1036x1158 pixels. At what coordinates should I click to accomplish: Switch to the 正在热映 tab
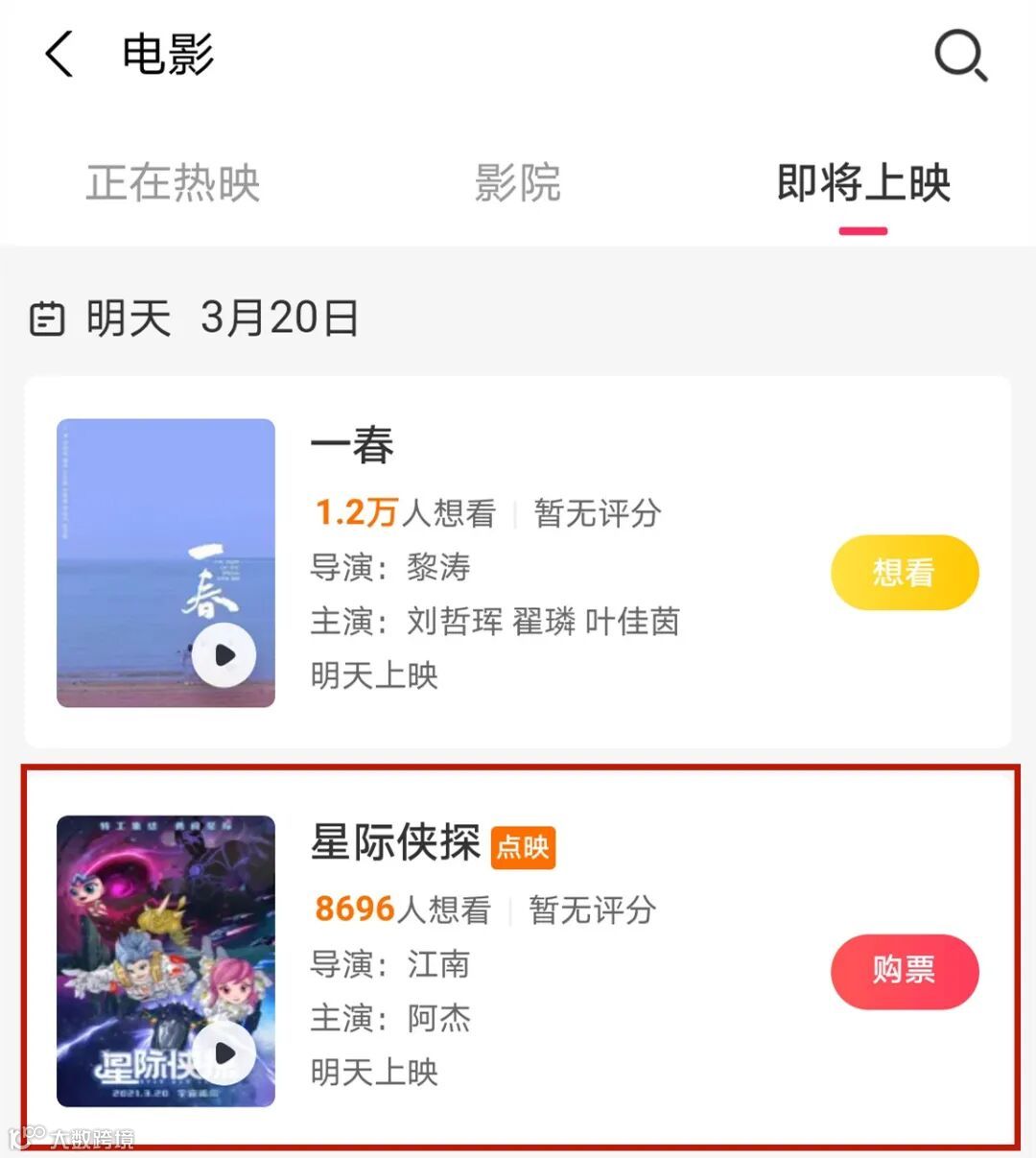click(x=174, y=182)
